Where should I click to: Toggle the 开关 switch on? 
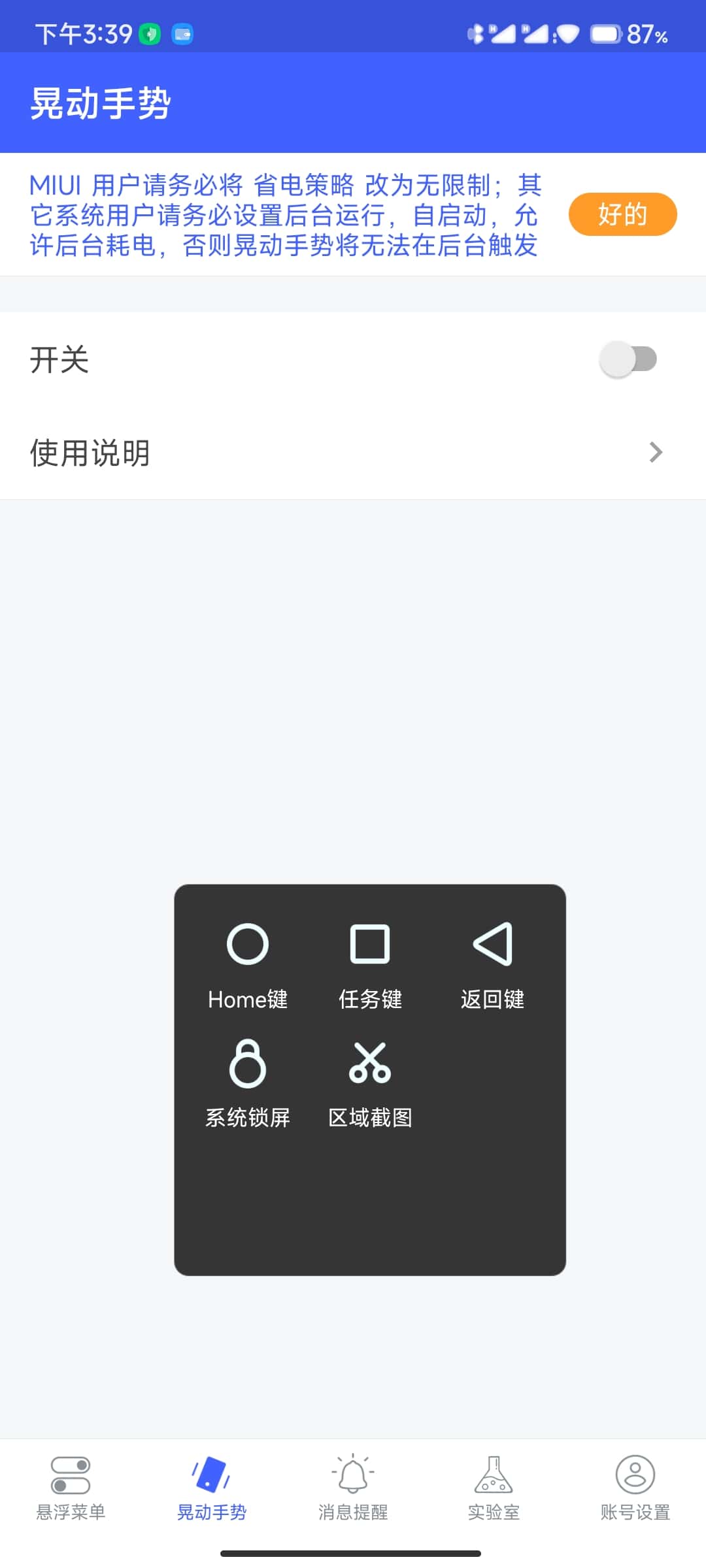click(628, 359)
